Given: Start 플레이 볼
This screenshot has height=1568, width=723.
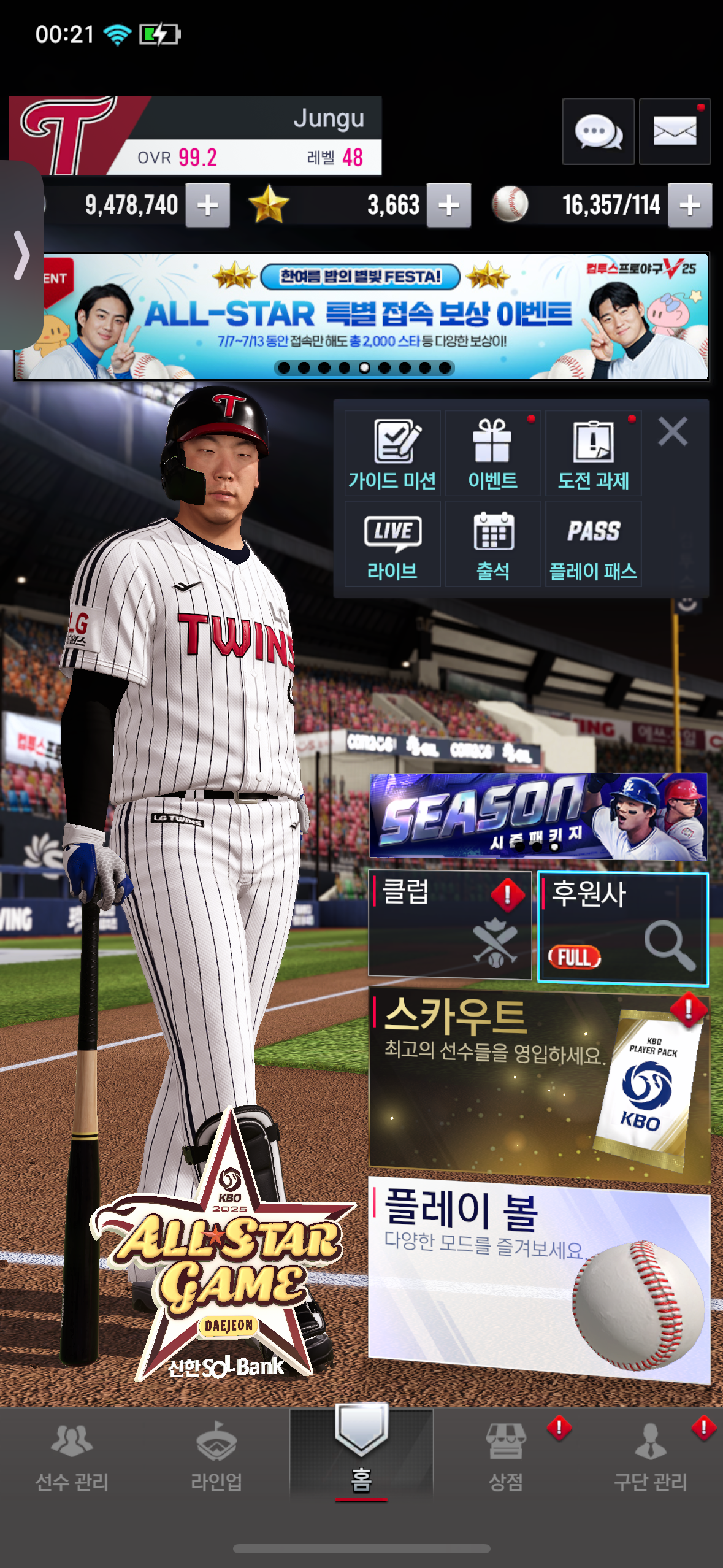Looking at the screenshot, I should [539, 1279].
